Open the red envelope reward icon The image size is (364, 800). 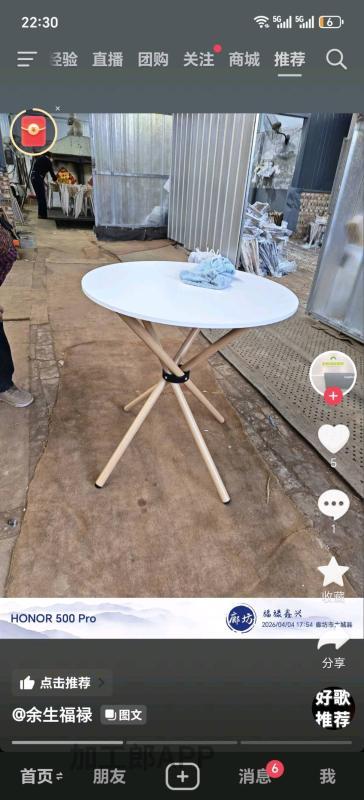click(x=33, y=131)
